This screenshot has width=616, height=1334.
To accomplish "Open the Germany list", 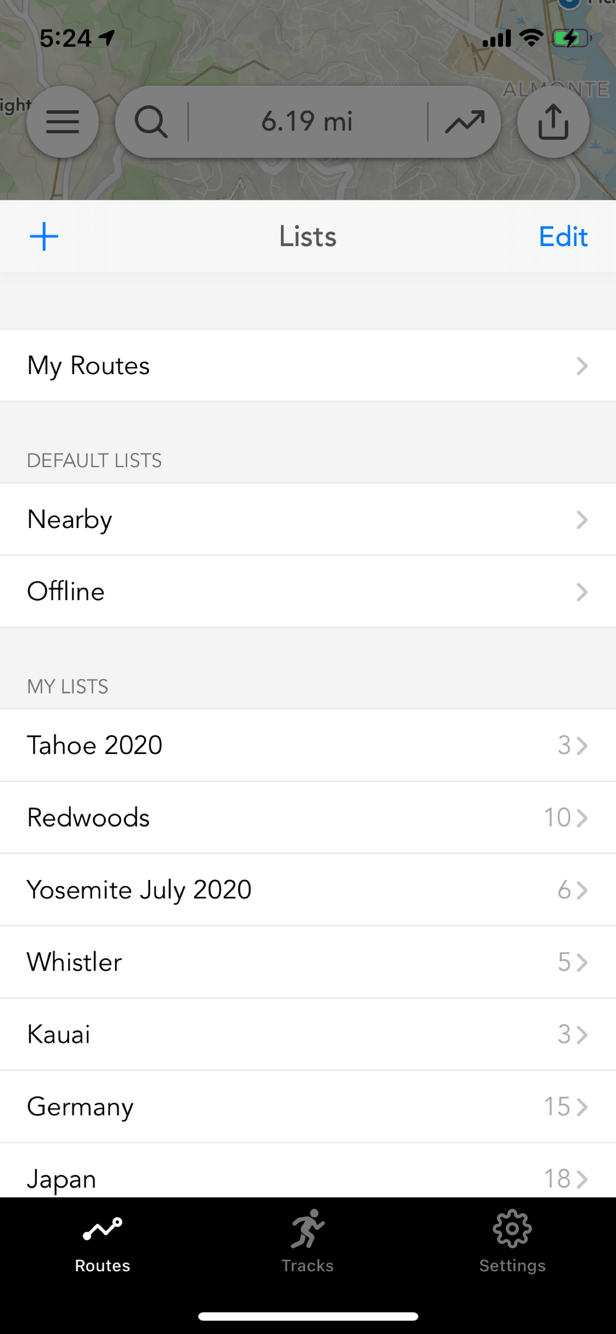I will click(x=308, y=1106).
